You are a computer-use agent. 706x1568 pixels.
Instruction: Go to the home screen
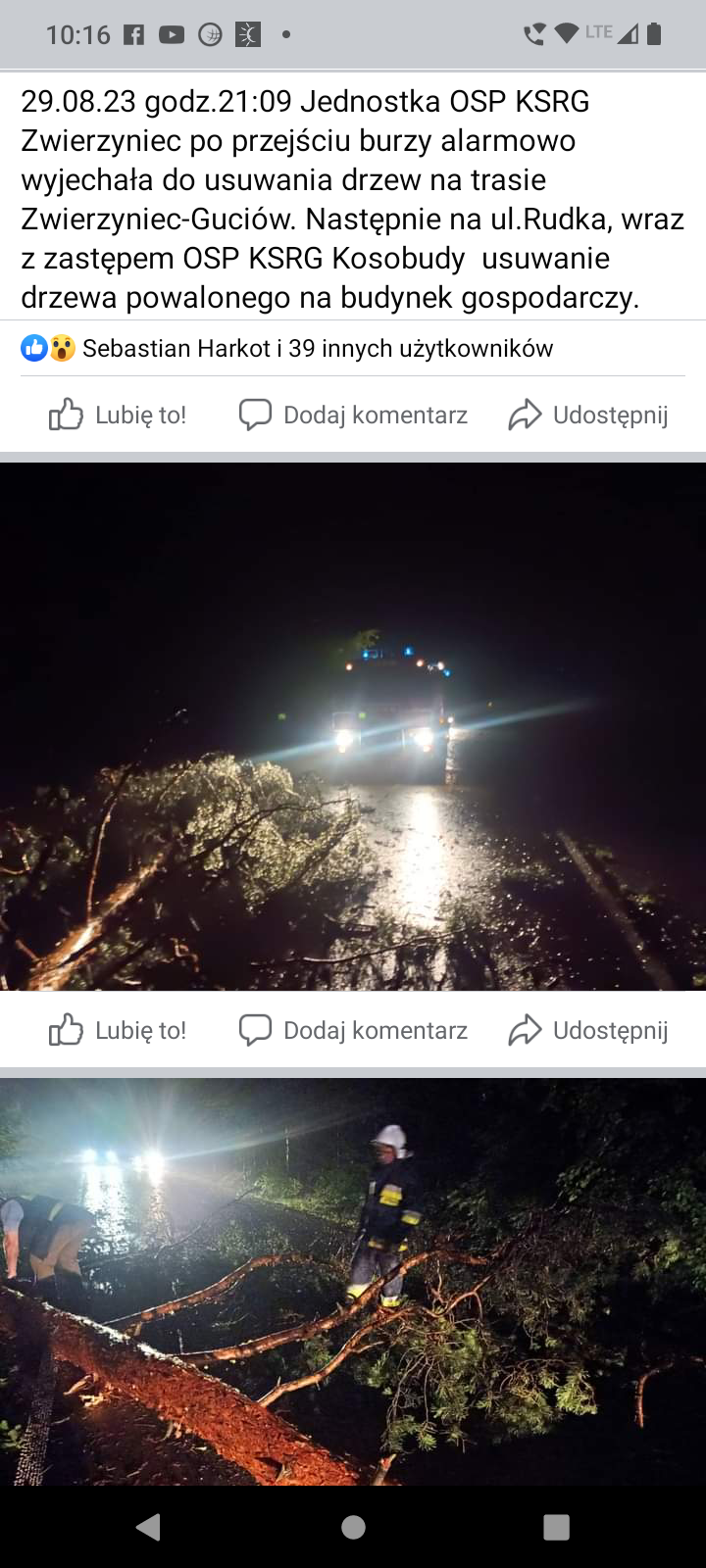[353, 1526]
